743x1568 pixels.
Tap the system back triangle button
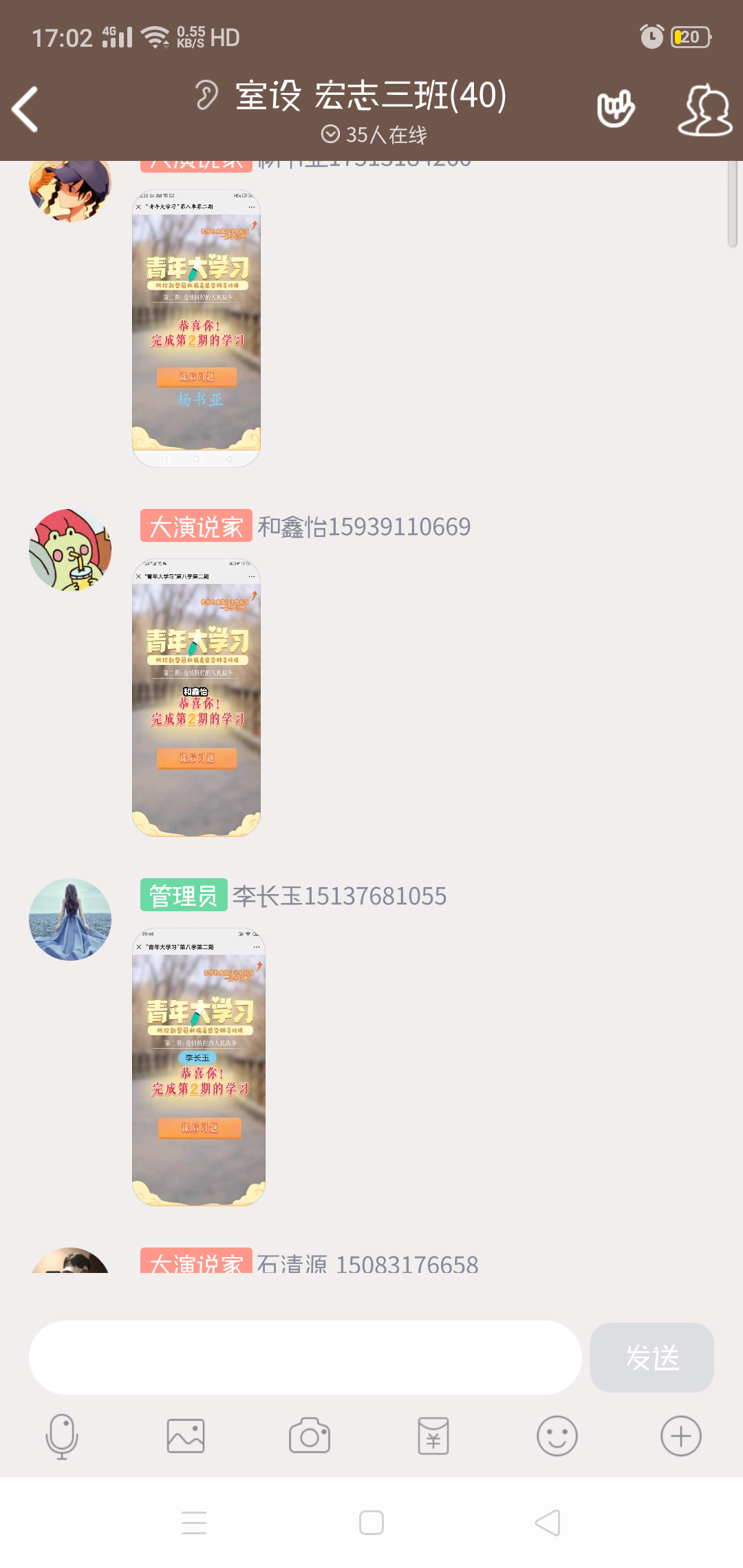(548, 1523)
